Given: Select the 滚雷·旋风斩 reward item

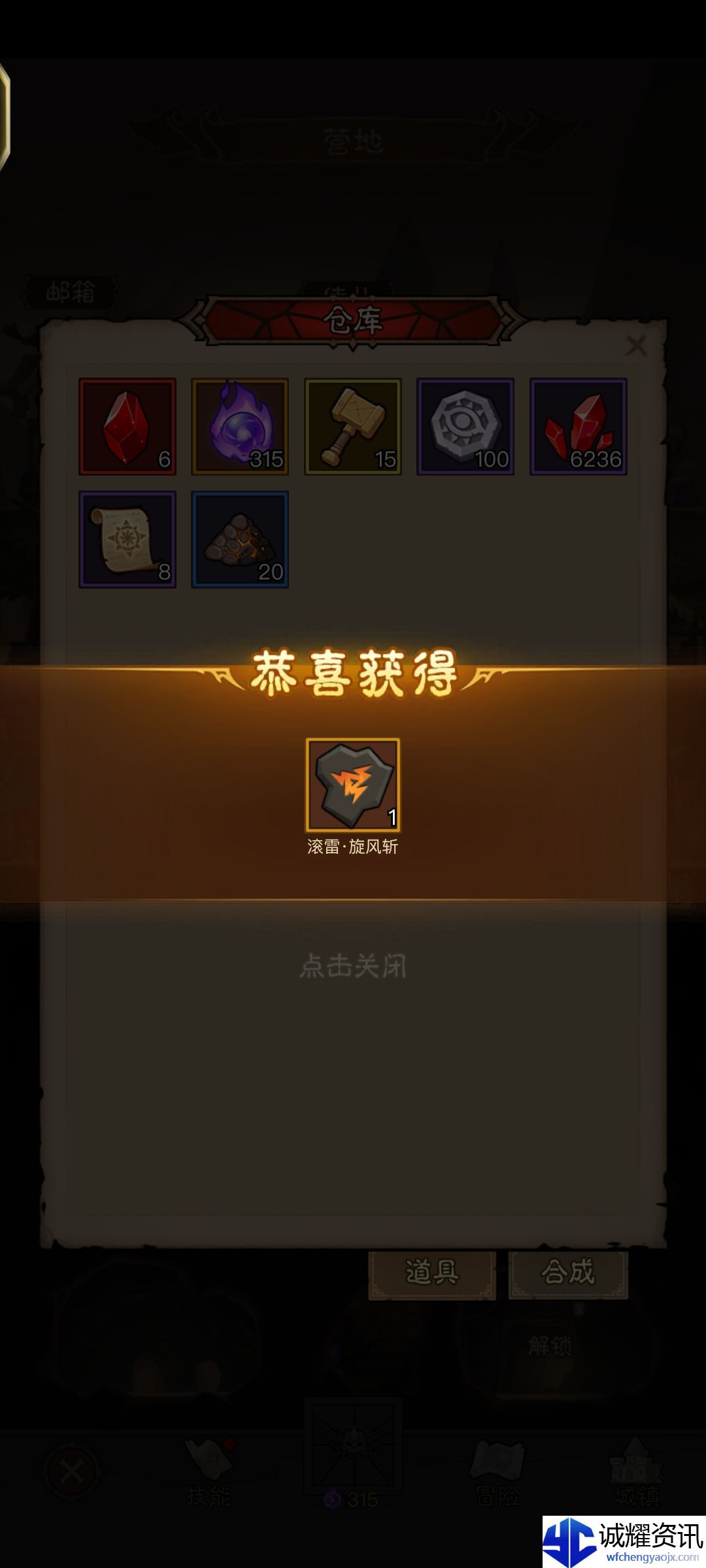Looking at the screenshot, I should (x=353, y=785).
